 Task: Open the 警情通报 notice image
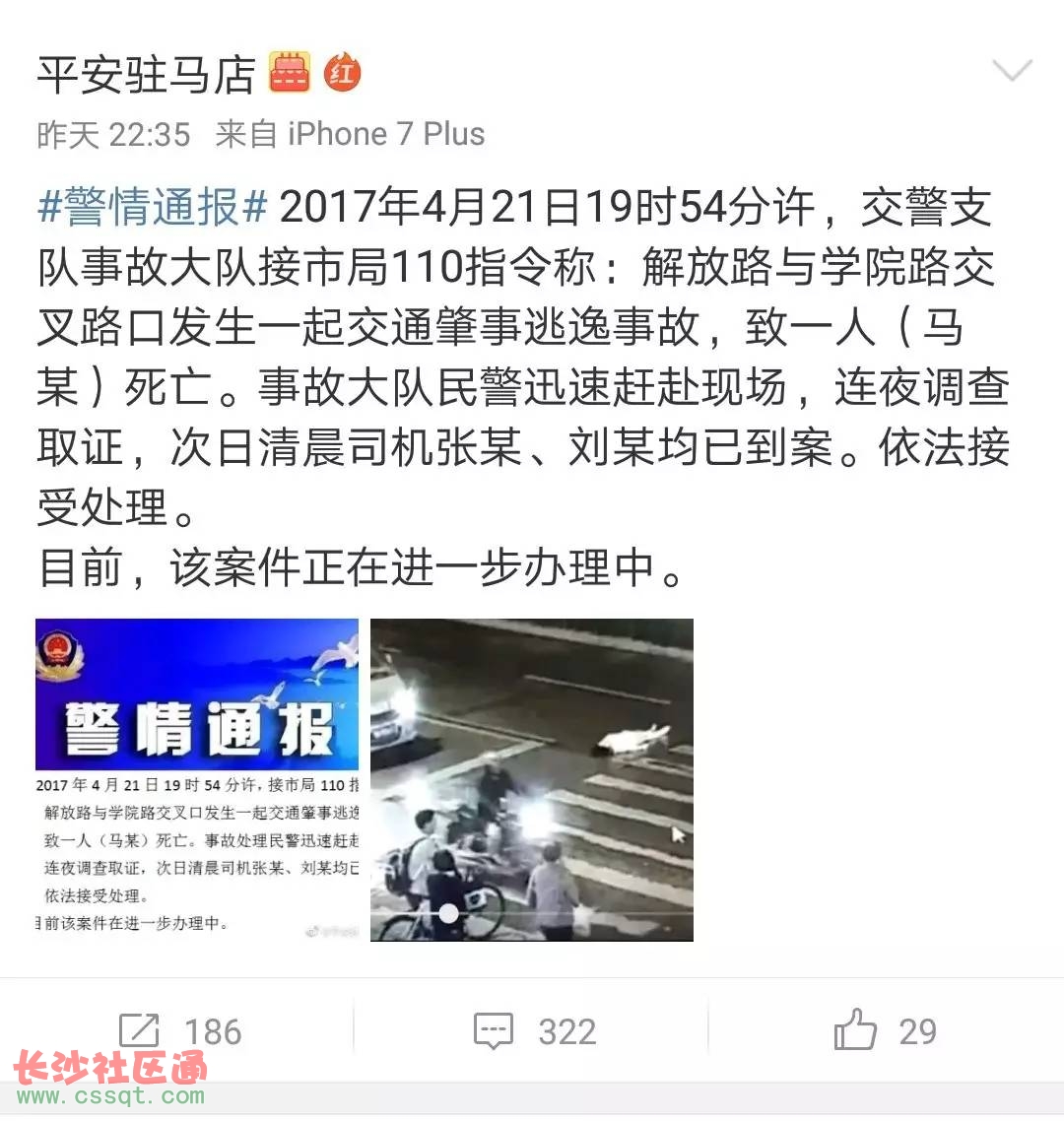tap(197, 778)
